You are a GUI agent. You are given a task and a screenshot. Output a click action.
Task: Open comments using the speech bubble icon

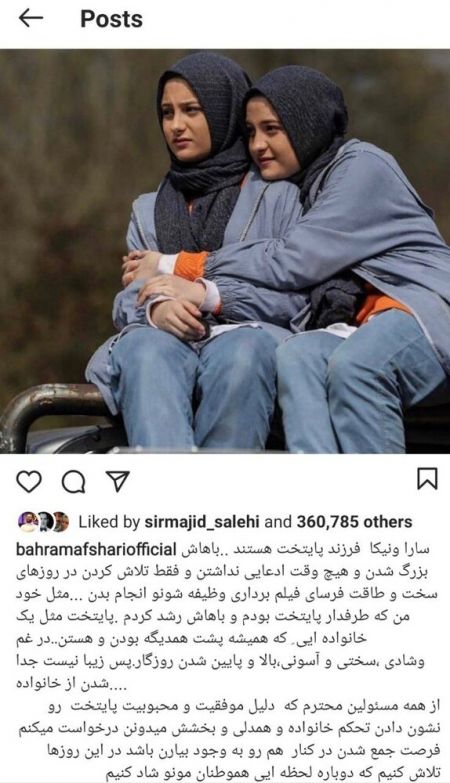pos(73,482)
